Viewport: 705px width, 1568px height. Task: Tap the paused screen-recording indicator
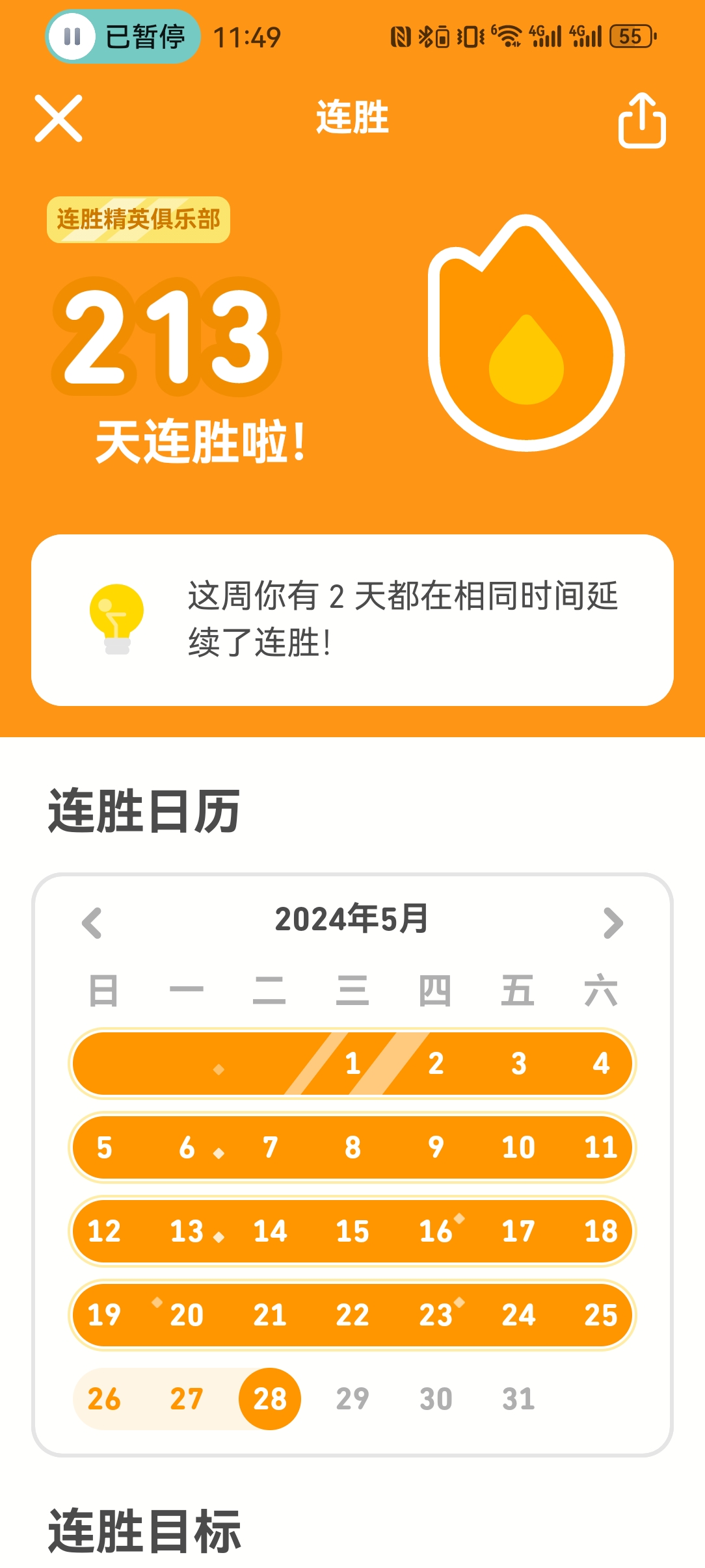click(x=122, y=36)
